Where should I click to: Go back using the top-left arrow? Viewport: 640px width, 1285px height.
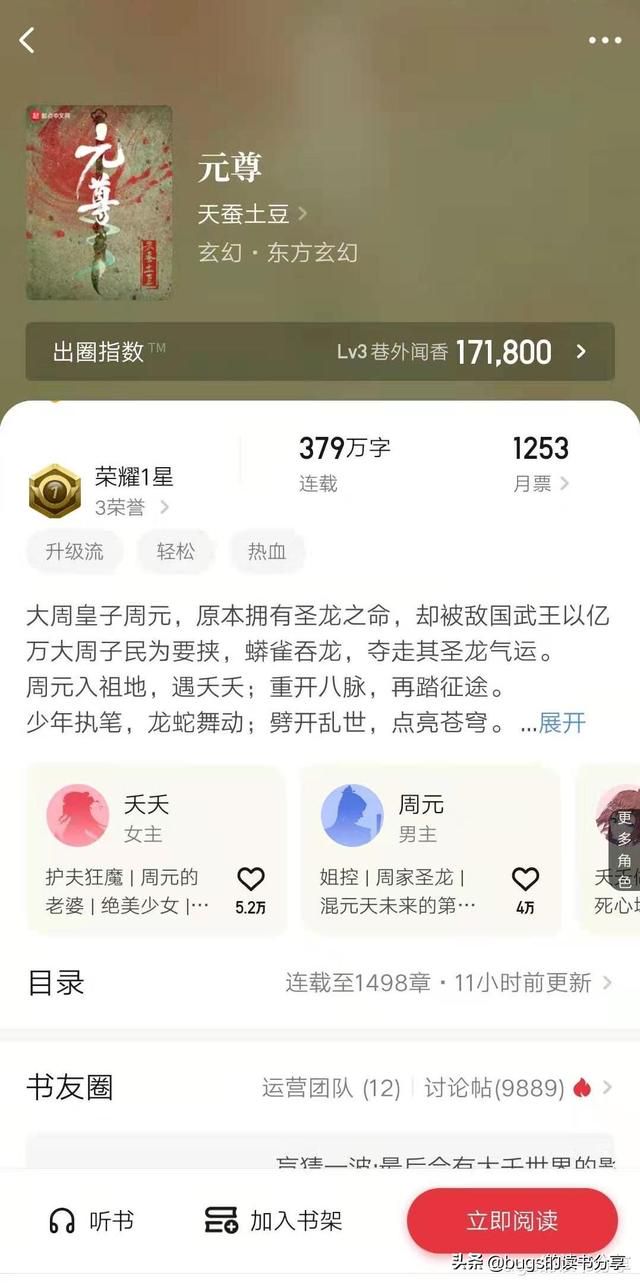tap(27, 40)
